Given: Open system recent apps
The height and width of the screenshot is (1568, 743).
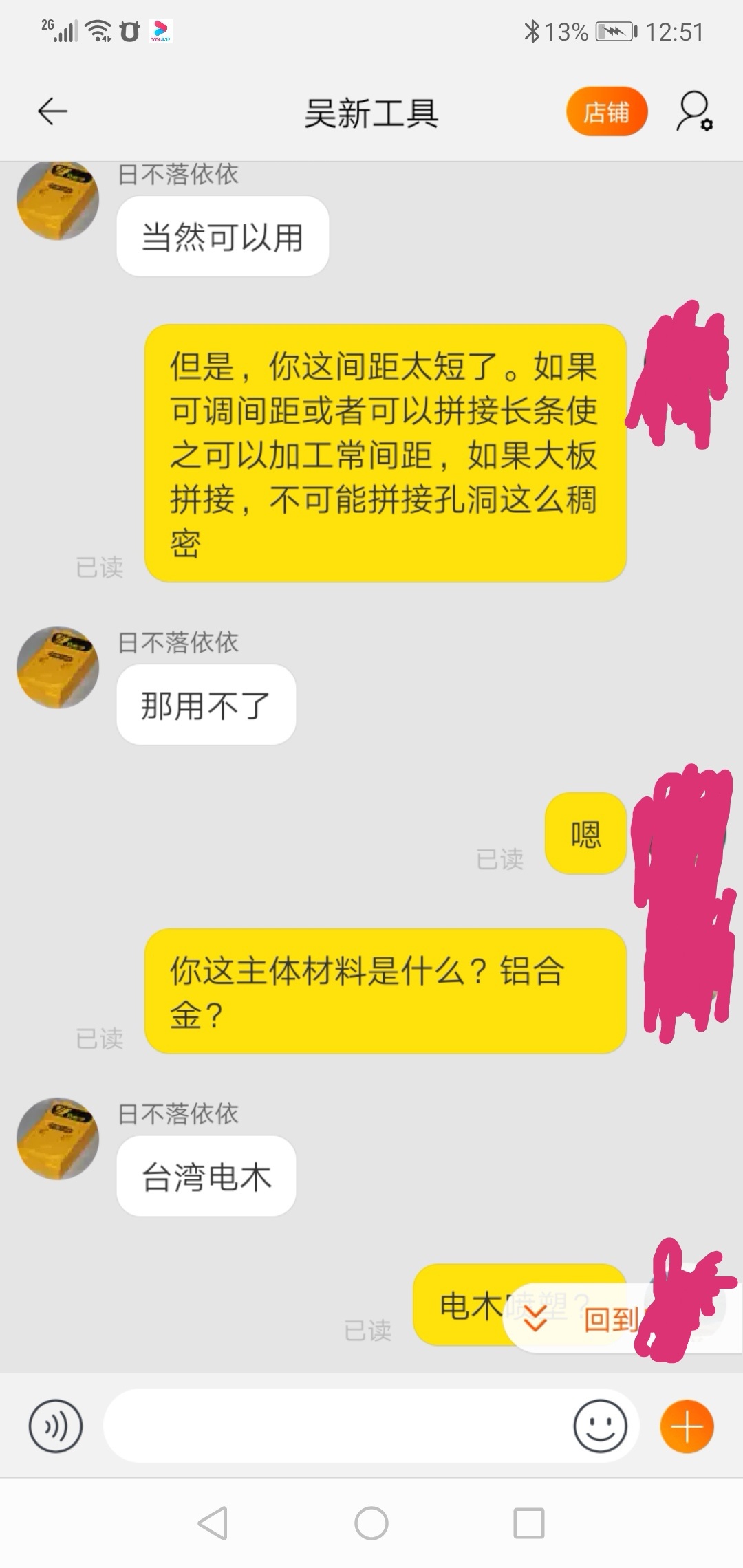Looking at the screenshot, I should (x=529, y=1523).
